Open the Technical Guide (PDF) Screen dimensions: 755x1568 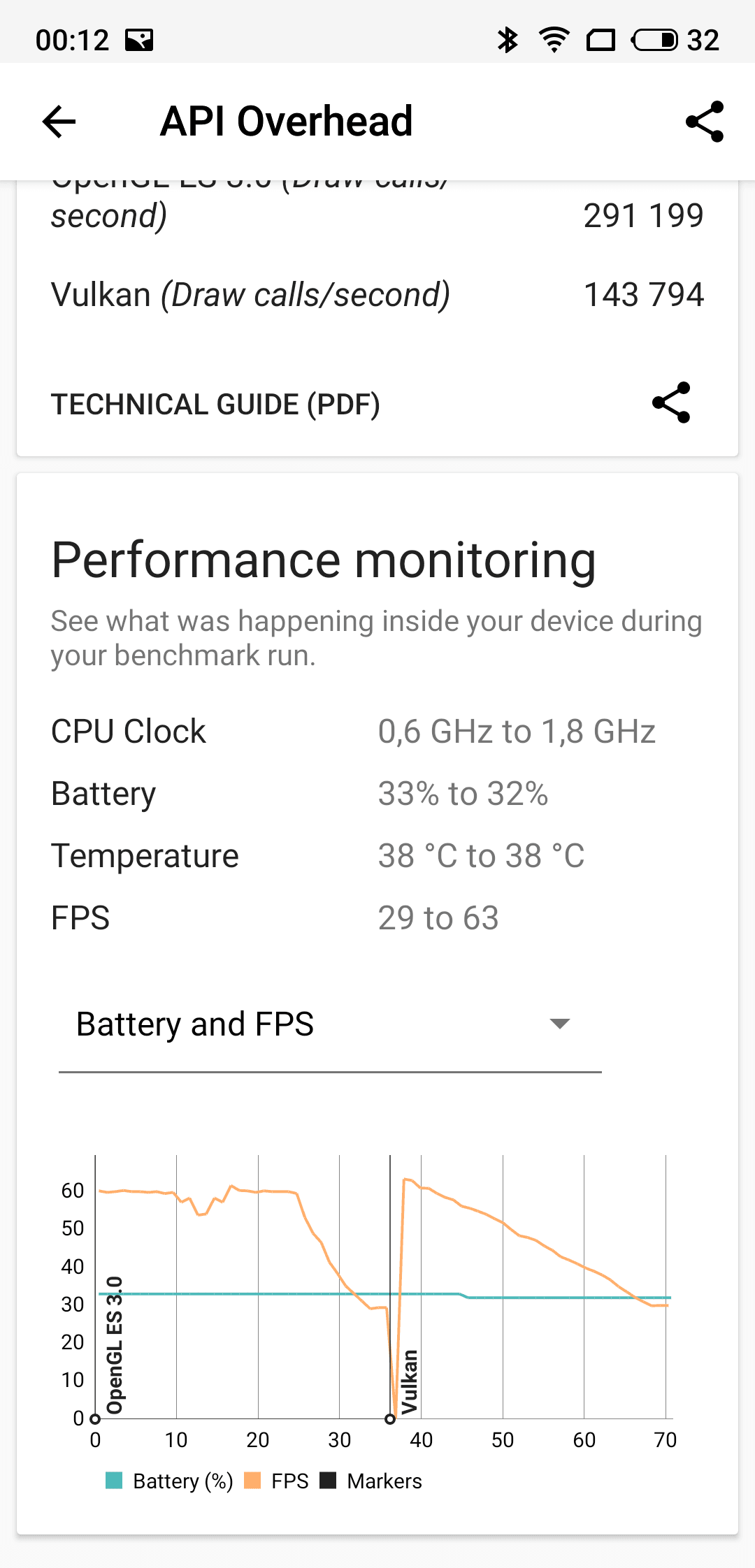(215, 405)
